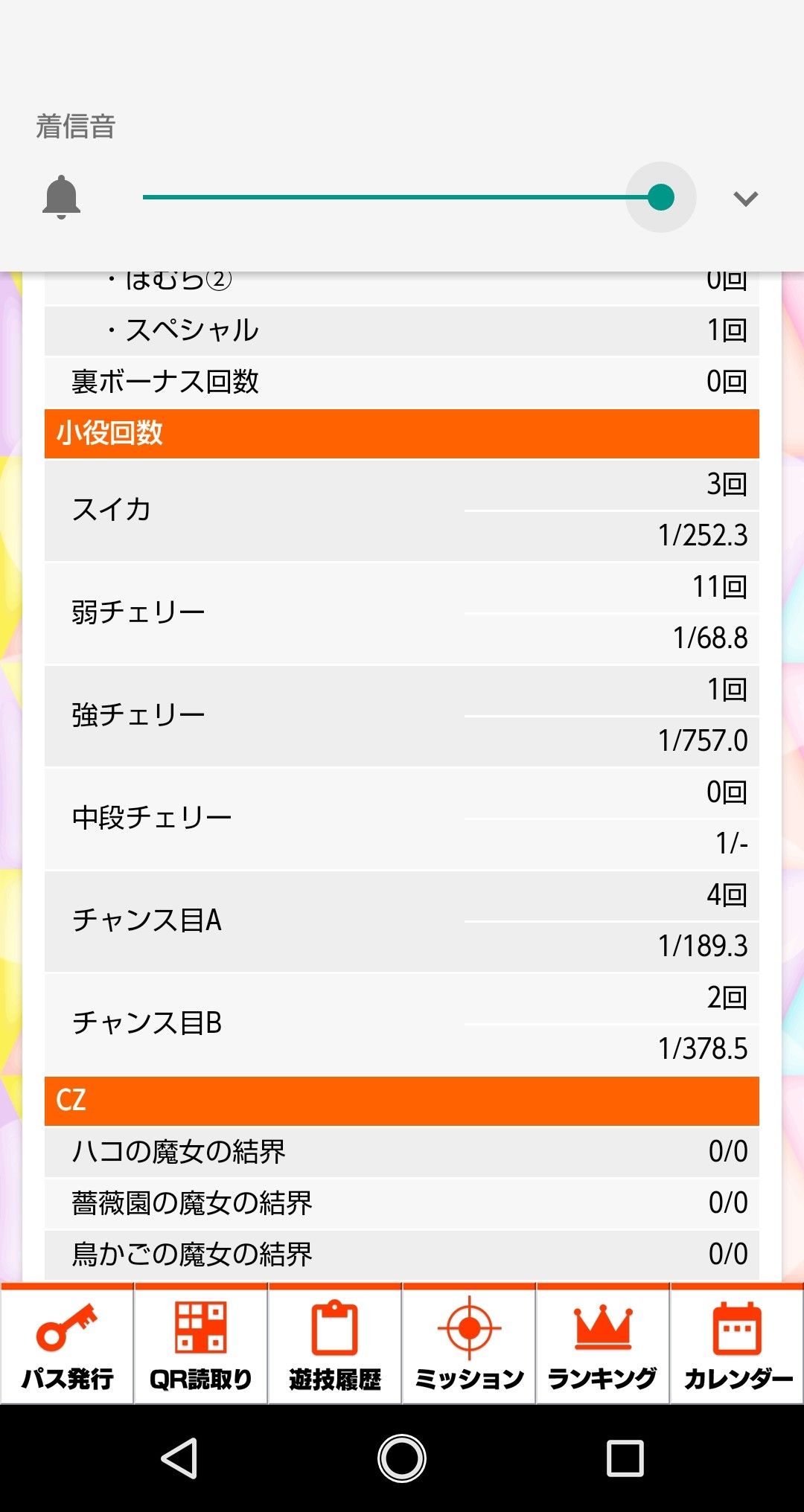This screenshot has height=1512, width=804.
Task: Open the カレンダー tab
Action: coord(737,1344)
